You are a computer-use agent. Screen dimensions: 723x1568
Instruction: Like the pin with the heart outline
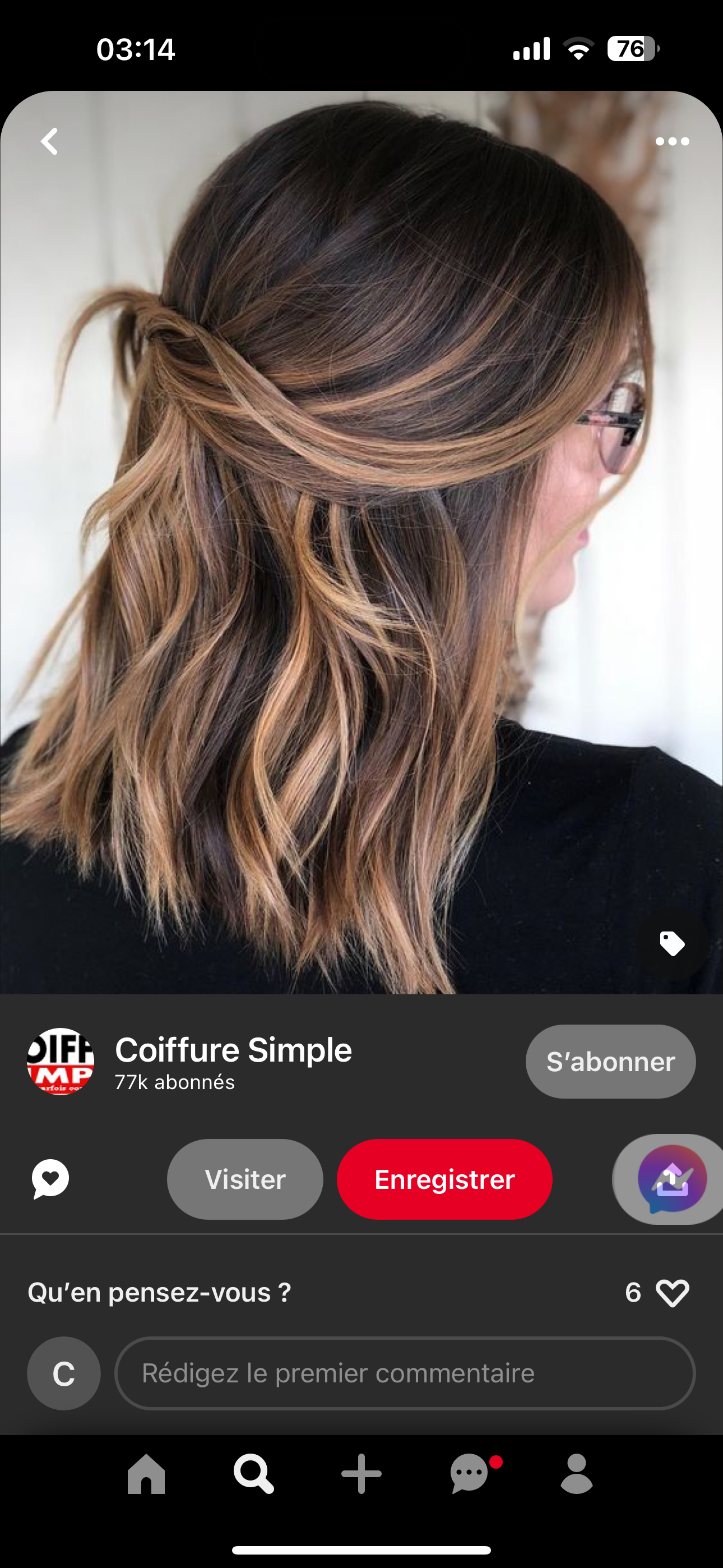click(672, 1292)
